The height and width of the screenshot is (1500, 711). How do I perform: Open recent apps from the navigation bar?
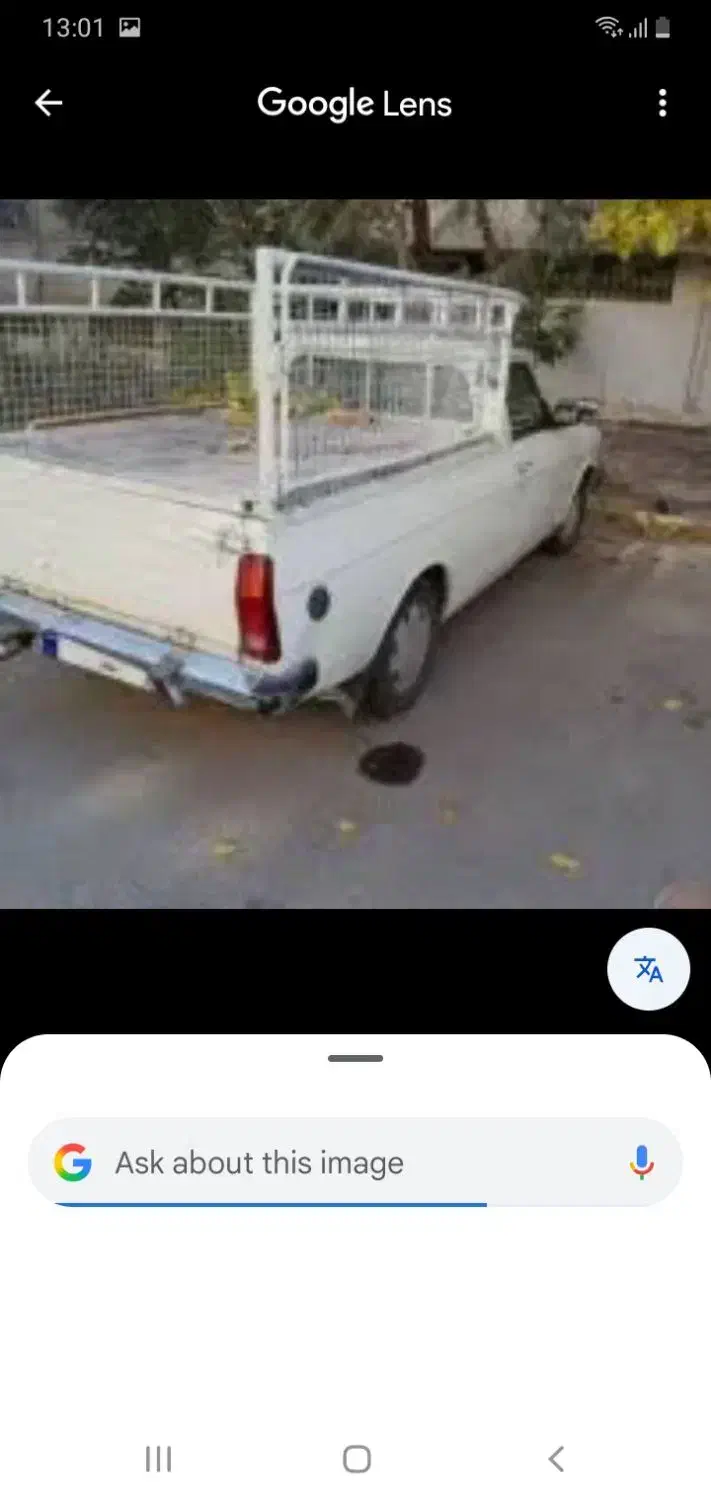pyautogui.click(x=158, y=1459)
